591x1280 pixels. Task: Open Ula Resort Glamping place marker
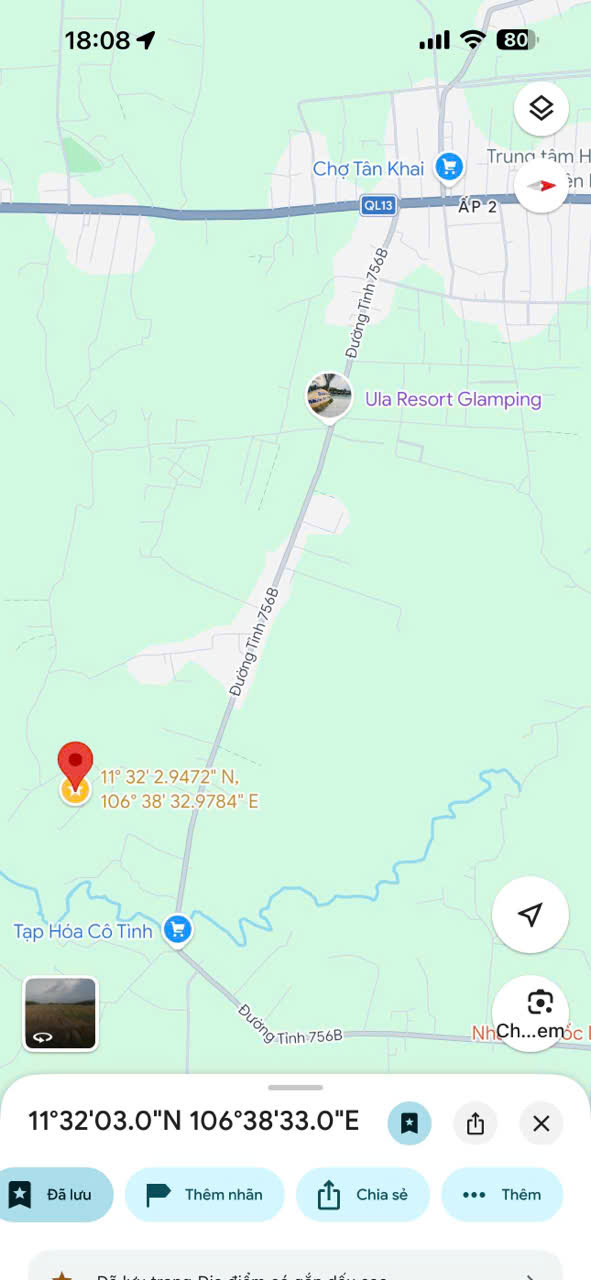[329, 398]
